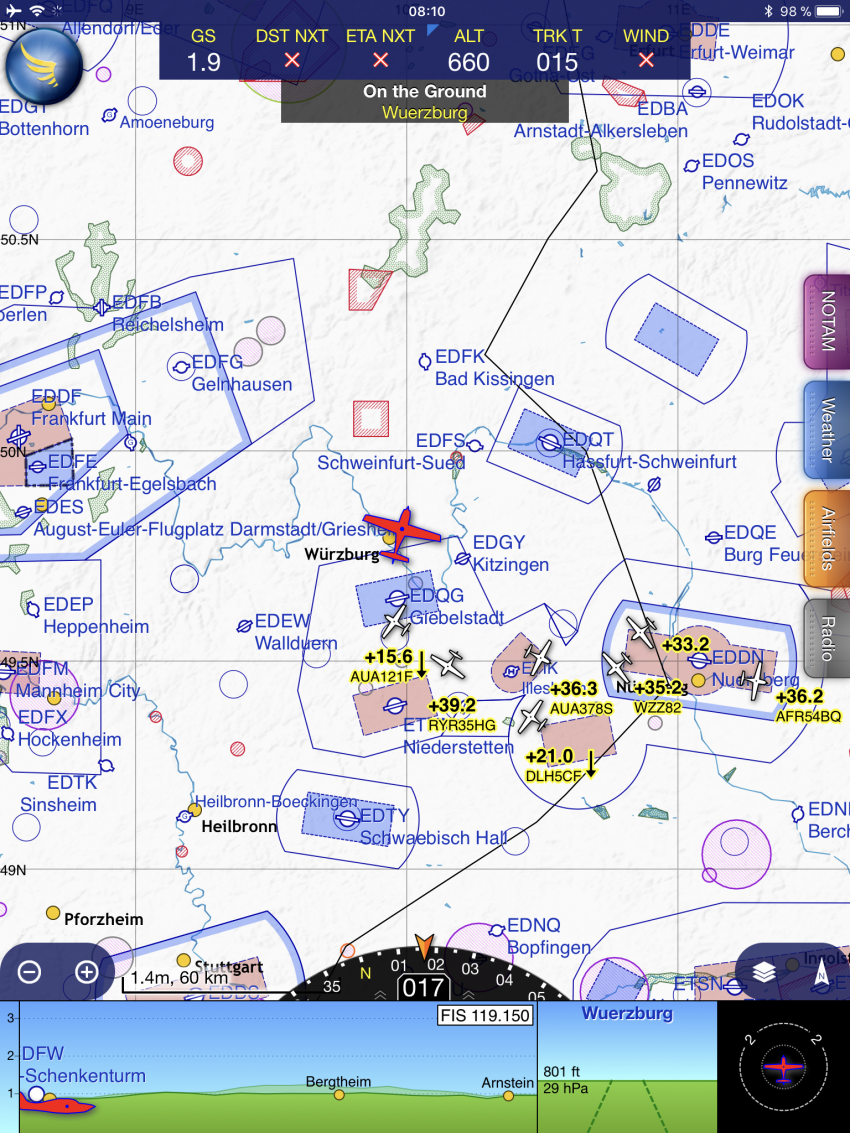Open the attitude indicator widget
The image size is (850, 1133).
783,1067
